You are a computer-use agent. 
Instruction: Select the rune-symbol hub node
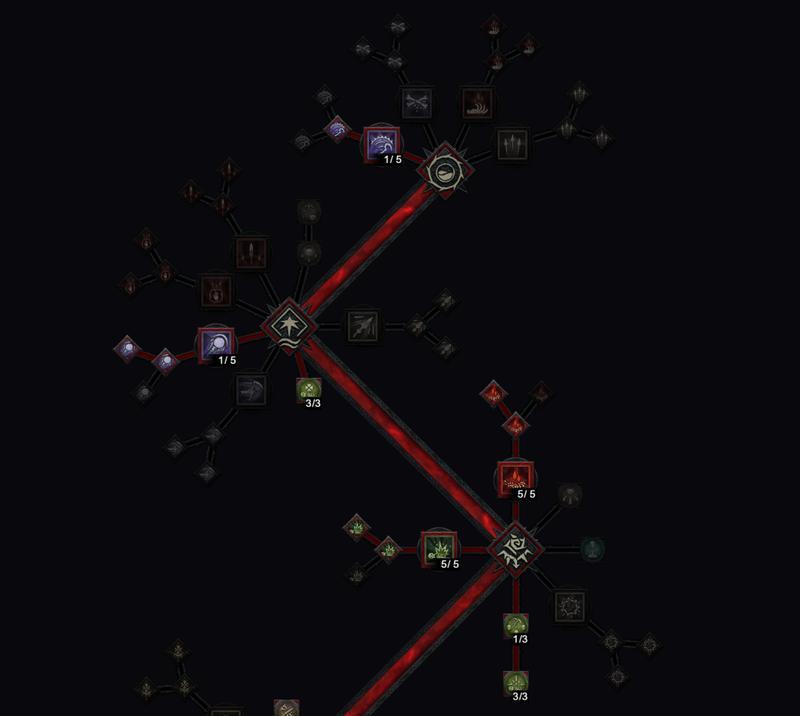click(x=515, y=548)
